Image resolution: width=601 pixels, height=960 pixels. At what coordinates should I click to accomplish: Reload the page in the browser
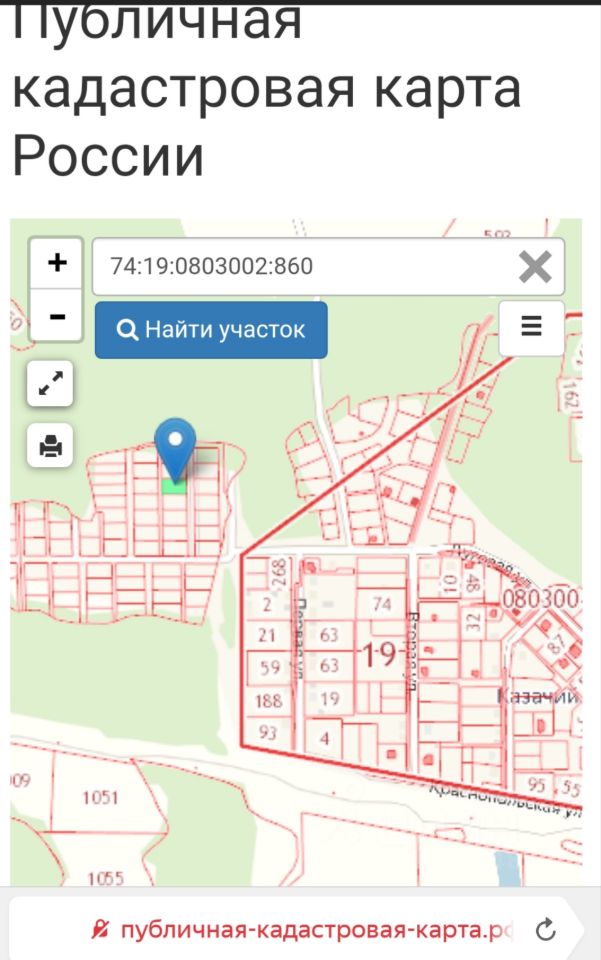pos(546,930)
